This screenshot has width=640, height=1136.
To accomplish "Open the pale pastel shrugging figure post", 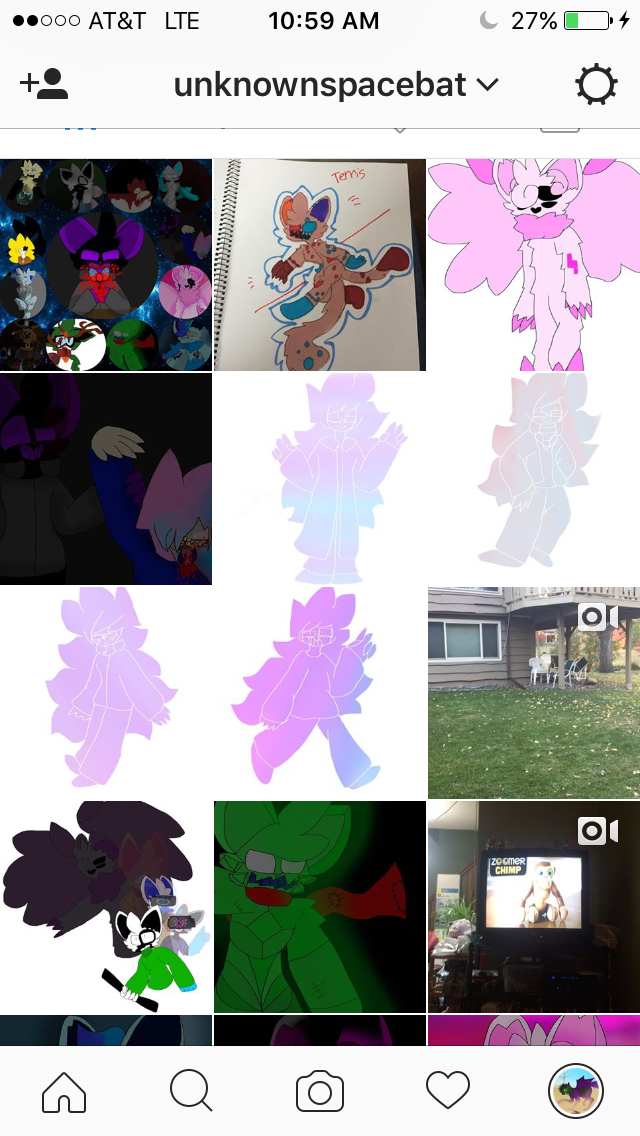I will 320,479.
